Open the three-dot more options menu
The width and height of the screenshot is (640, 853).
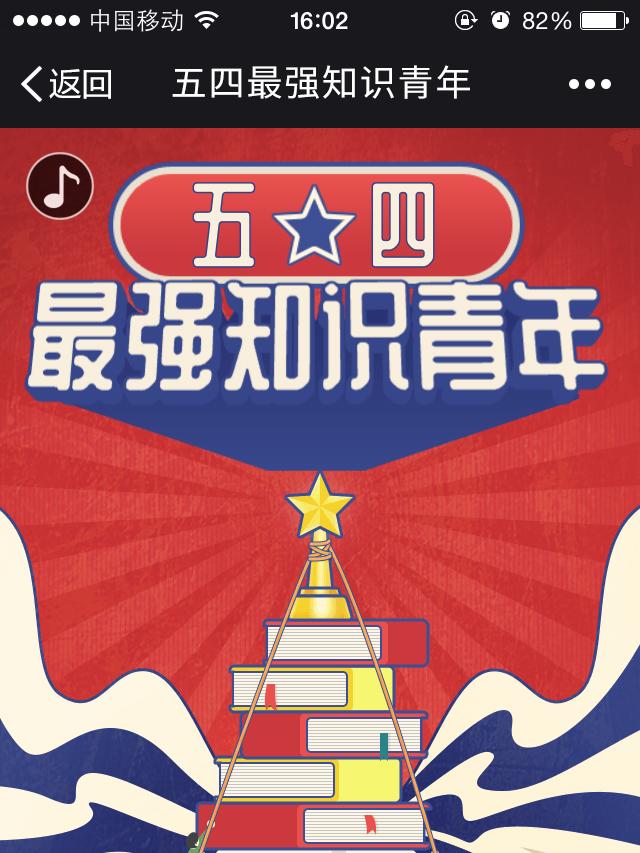pos(589,85)
